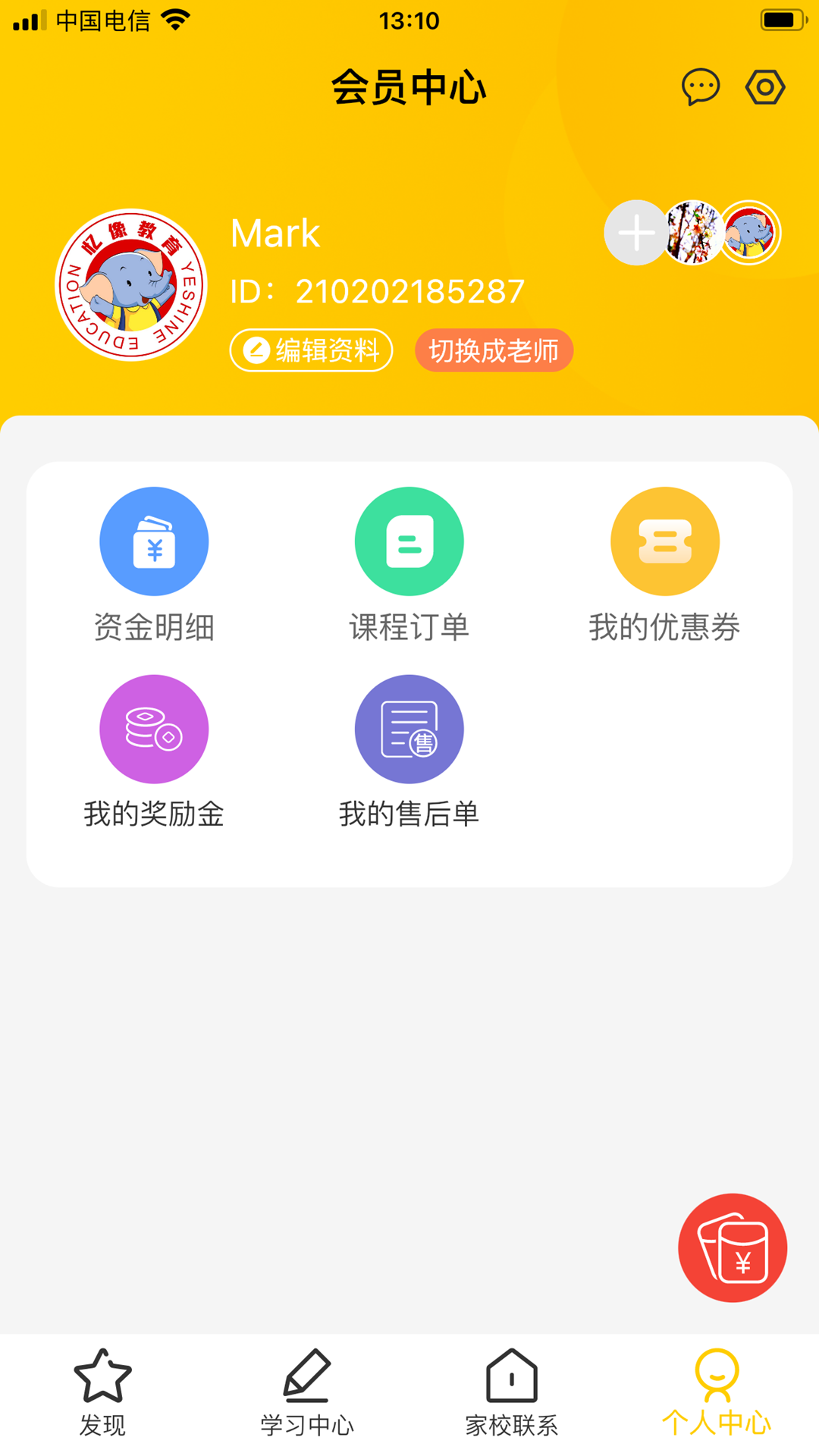Tap the 编辑资料 profile button

tap(311, 350)
